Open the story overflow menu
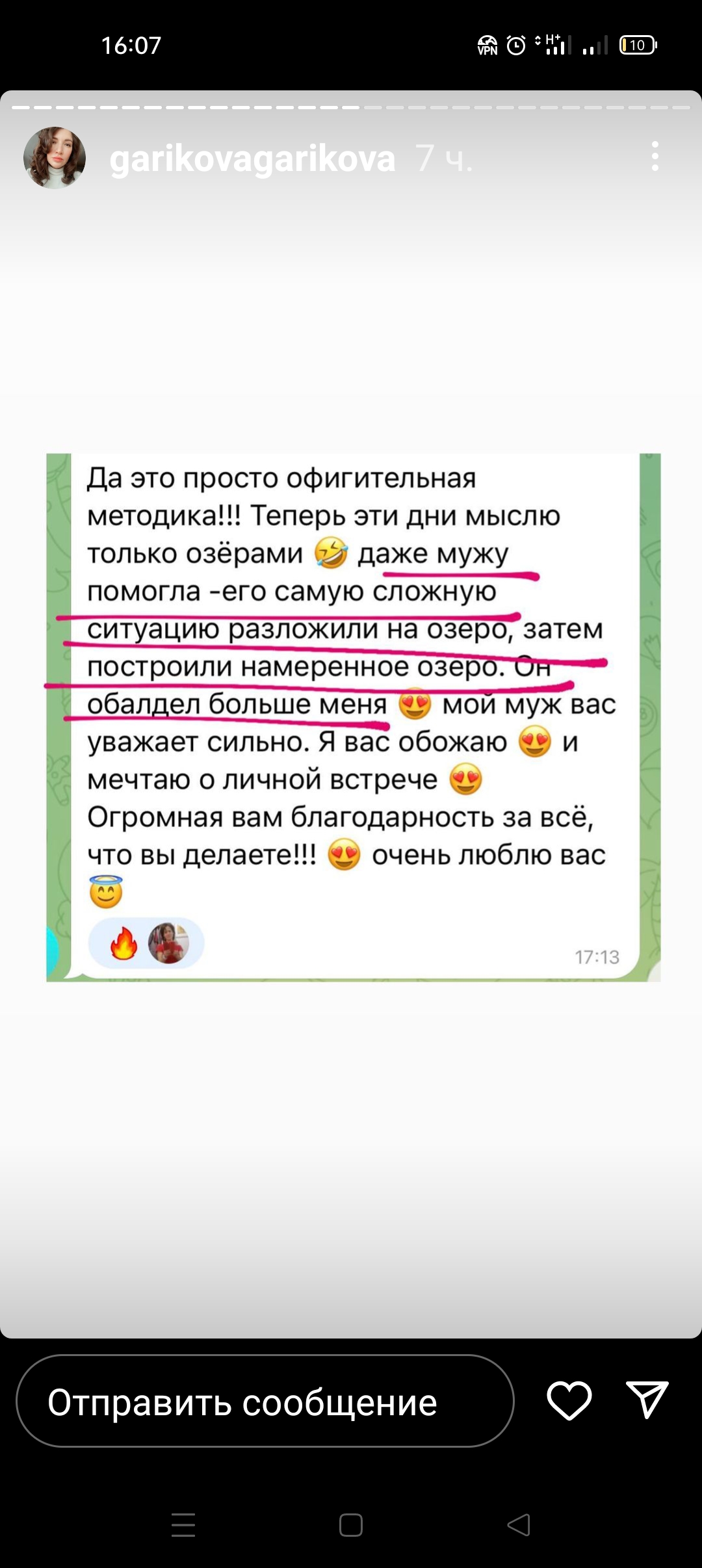702x1568 pixels. [655, 157]
